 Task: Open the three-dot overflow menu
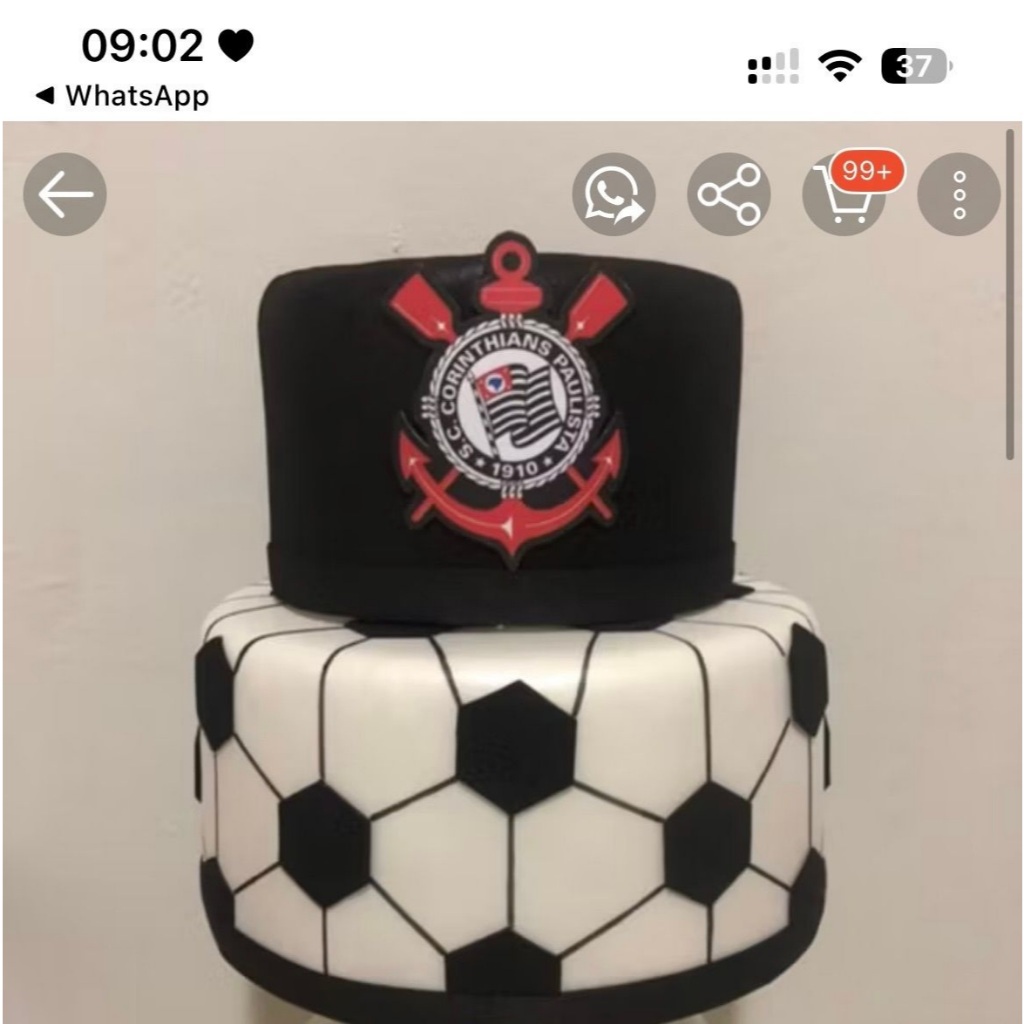pyautogui.click(x=959, y=194)
